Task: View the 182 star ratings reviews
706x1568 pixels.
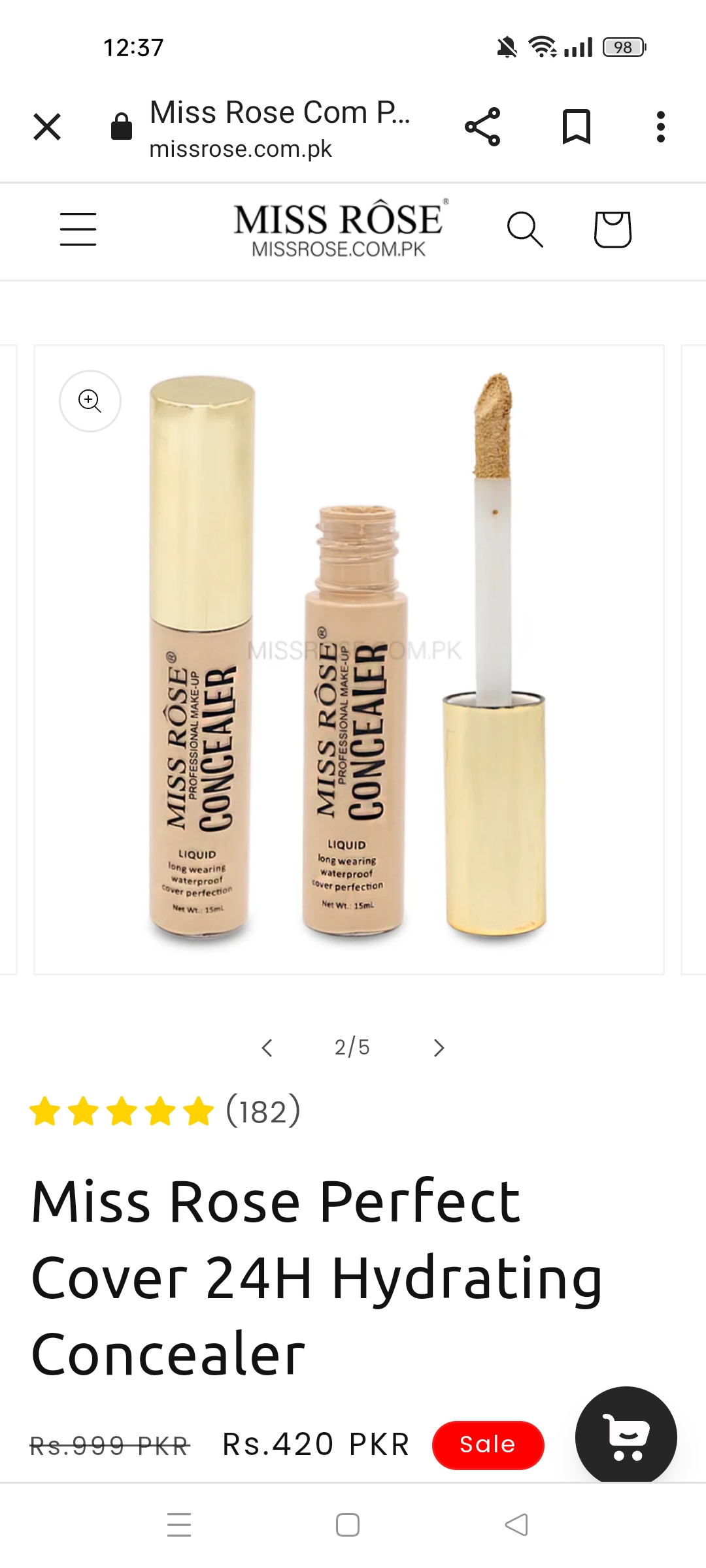Action: [165, 1112]
